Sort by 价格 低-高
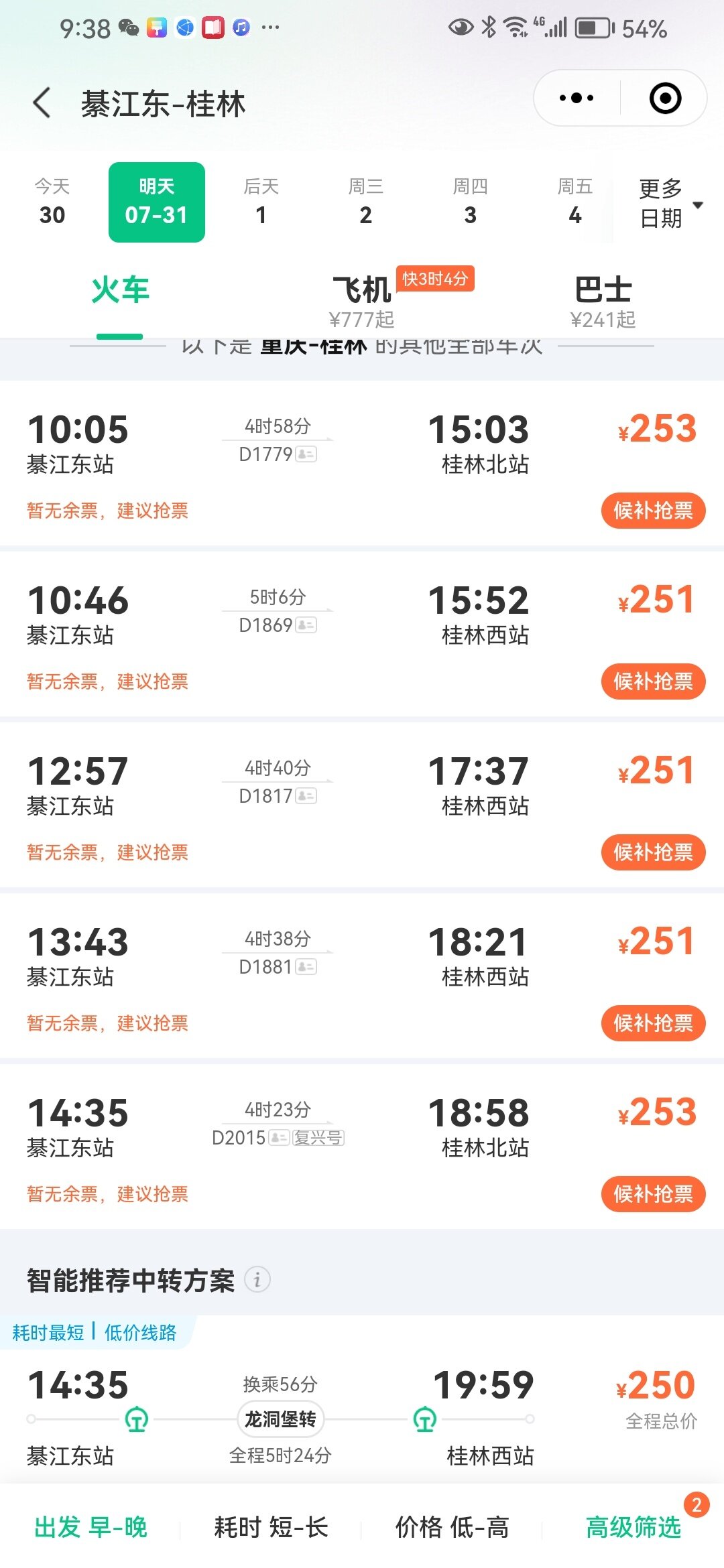Image resolution: width=724 pixels, height=1568 pixels. pyautogui.click(x=452, y=1528)
